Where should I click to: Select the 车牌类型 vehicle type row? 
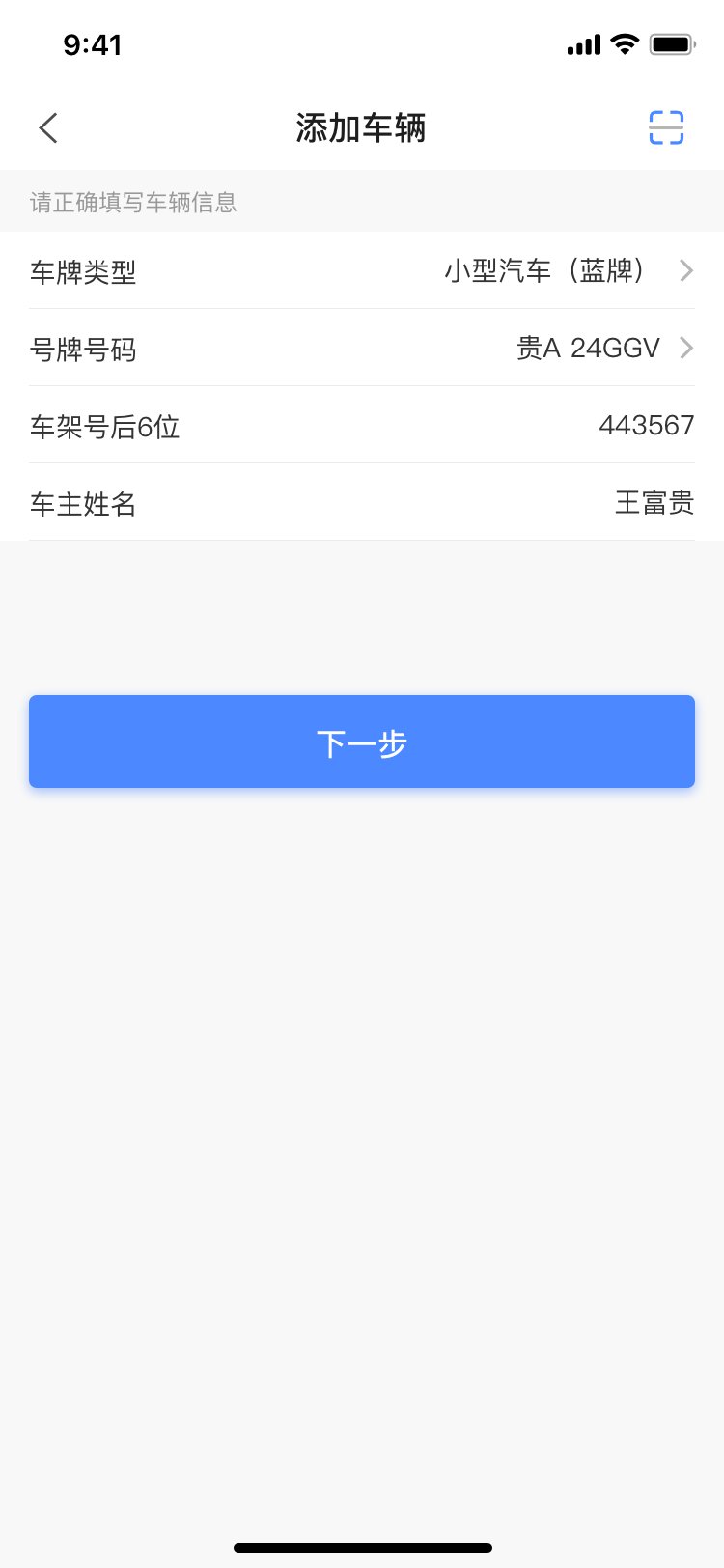(x=362, y=271)
